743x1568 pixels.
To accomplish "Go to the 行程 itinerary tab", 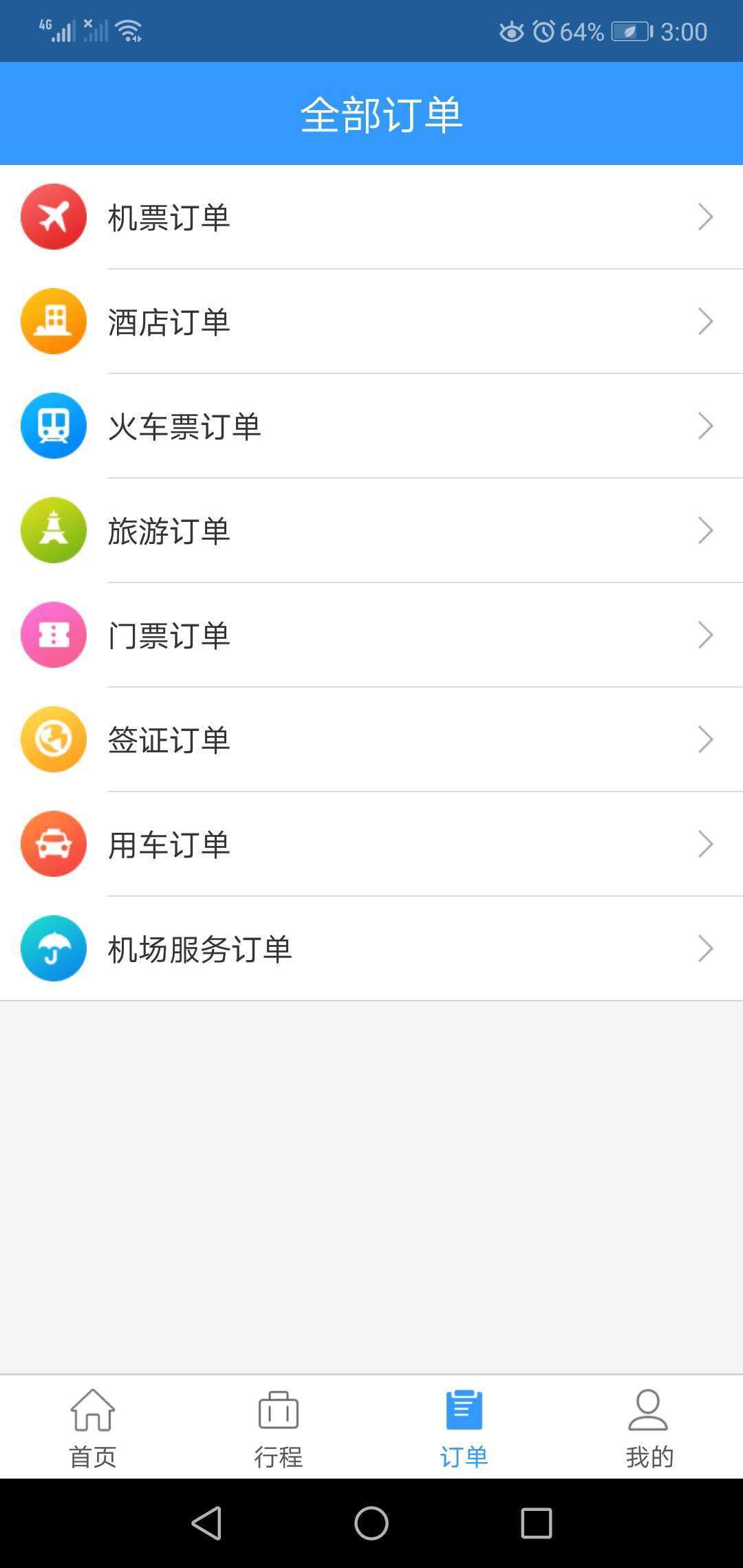I will pos(279,1428).
